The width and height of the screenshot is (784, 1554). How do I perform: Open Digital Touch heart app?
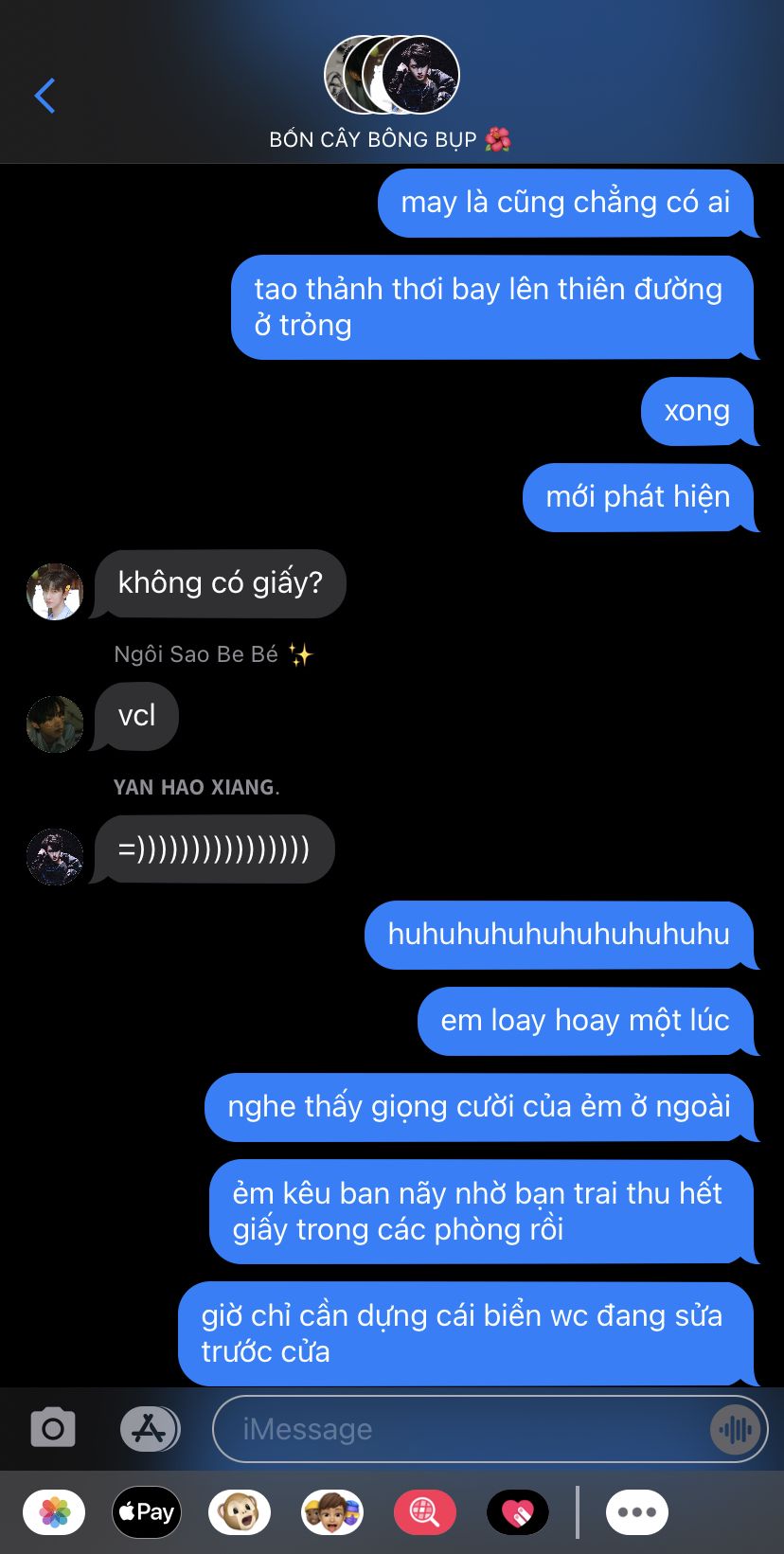(x=518, y=1512)
